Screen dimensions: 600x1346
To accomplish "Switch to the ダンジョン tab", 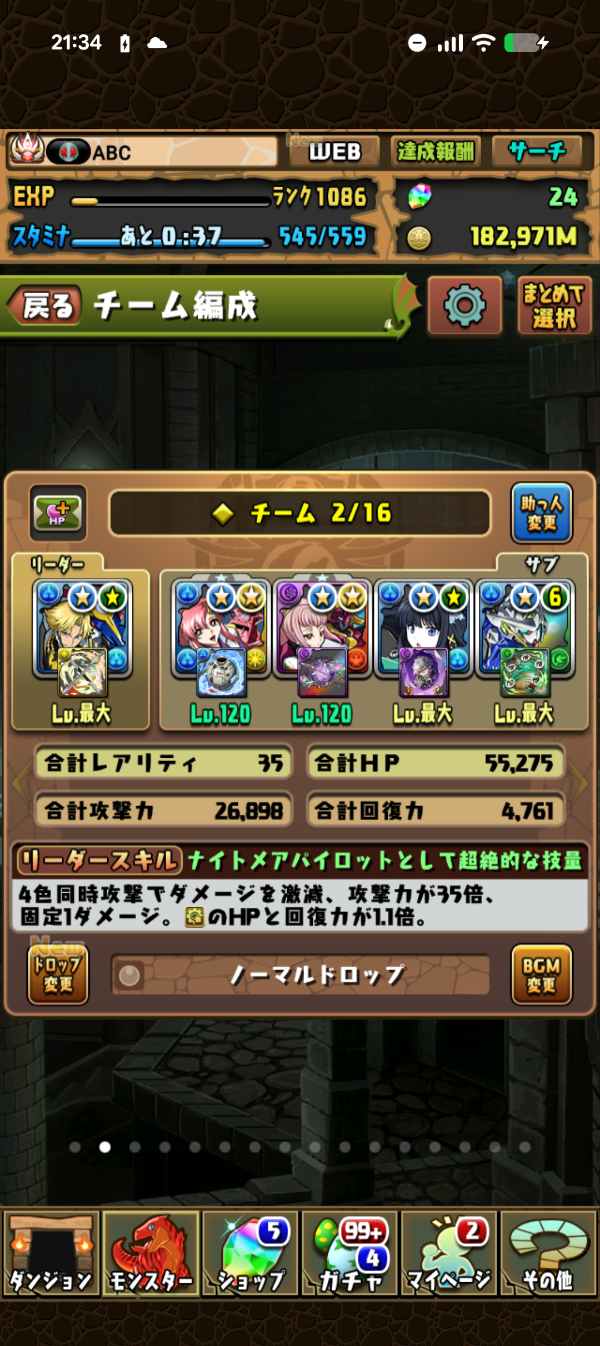I will (x=51, y=1254).
